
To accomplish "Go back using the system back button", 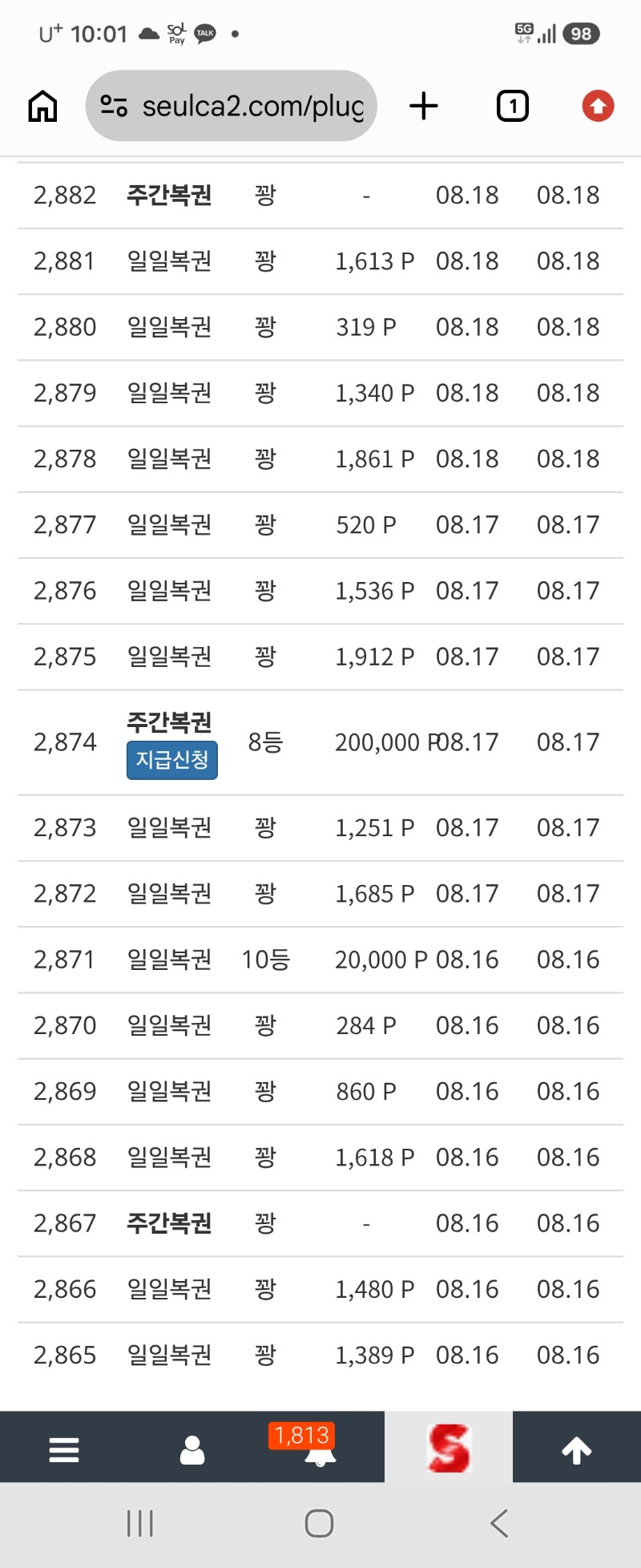I will (499, 1523).
